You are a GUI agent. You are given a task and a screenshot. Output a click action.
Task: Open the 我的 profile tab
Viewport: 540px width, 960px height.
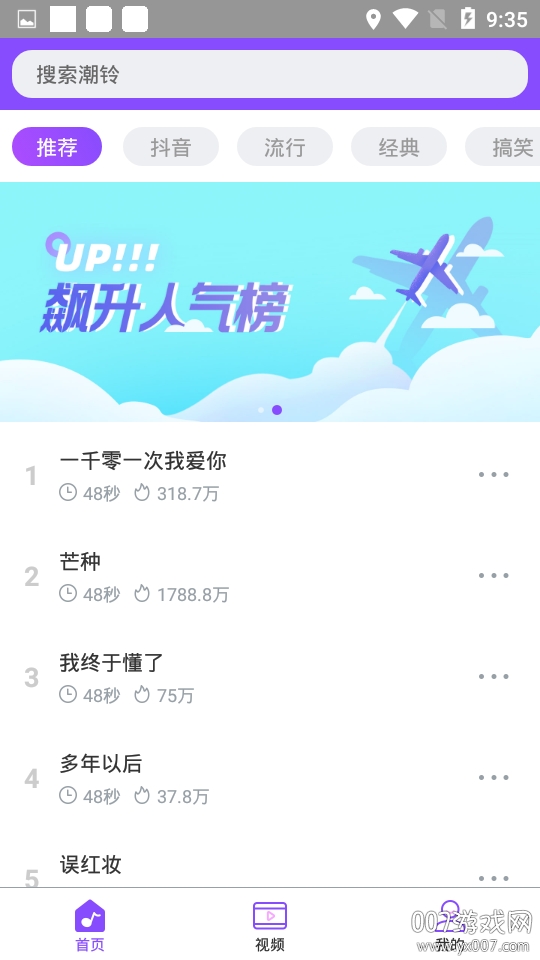(450, 926)
